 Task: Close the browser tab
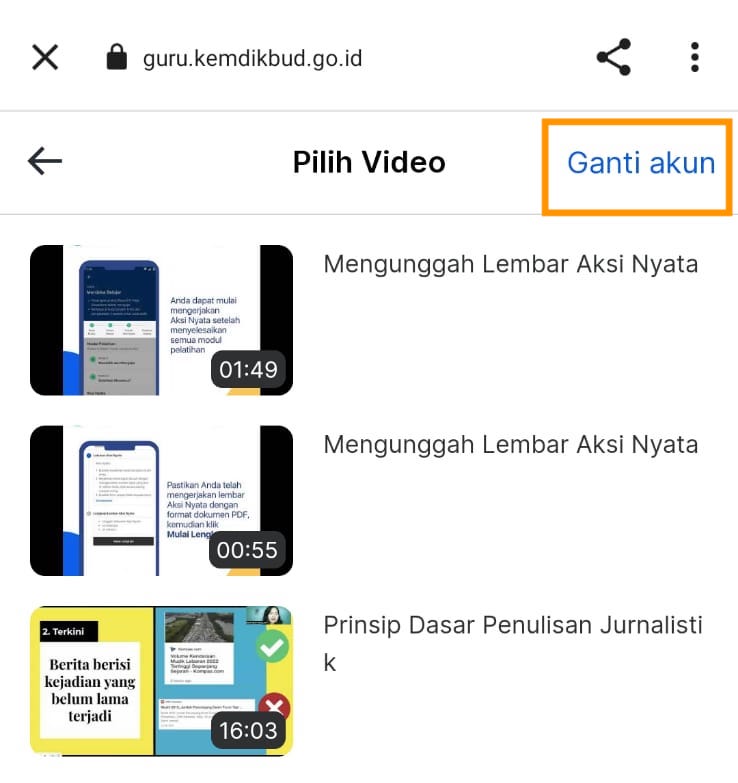point(45,57)
